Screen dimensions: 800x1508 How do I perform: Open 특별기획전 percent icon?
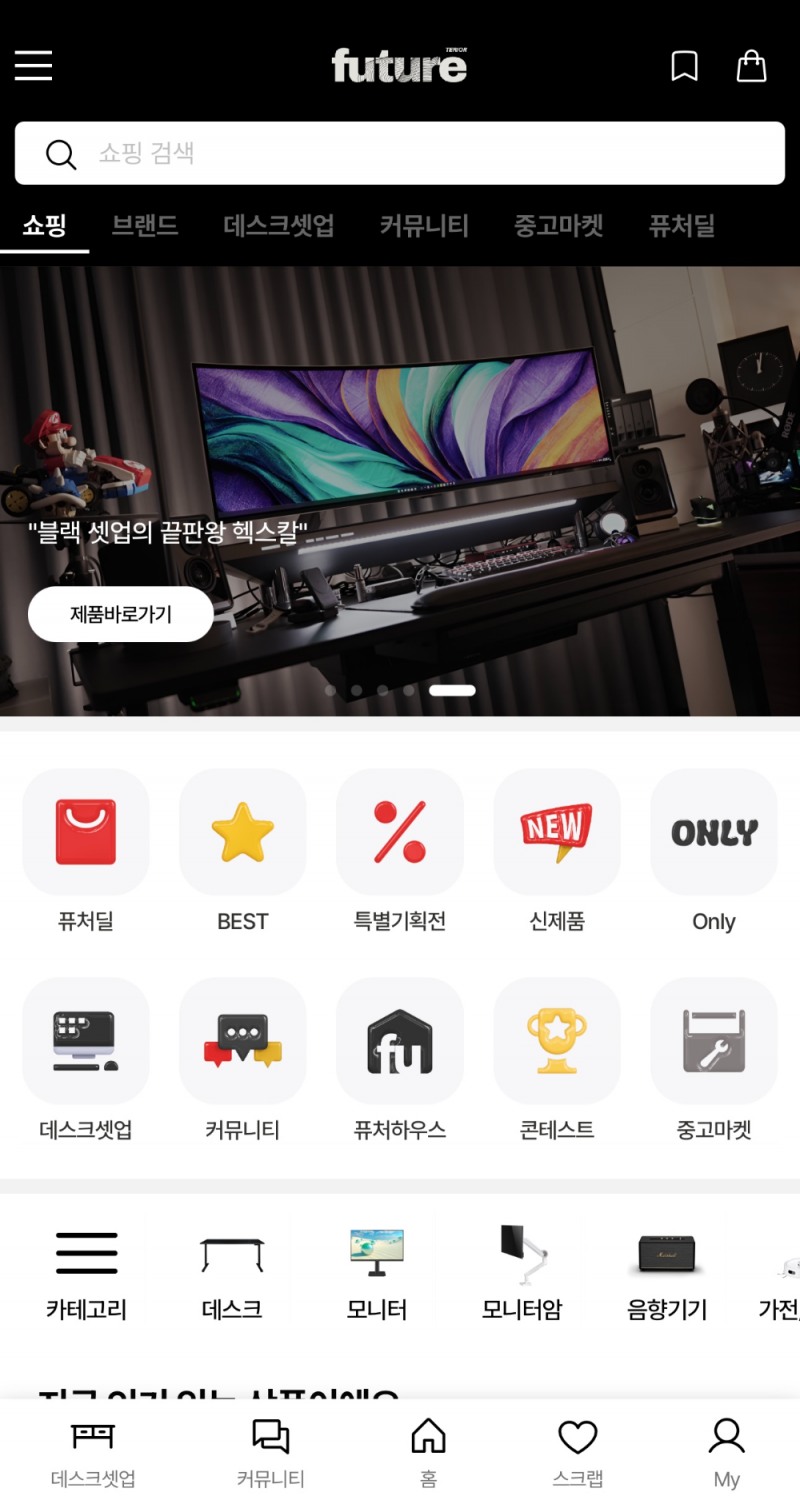pos(399,833)
